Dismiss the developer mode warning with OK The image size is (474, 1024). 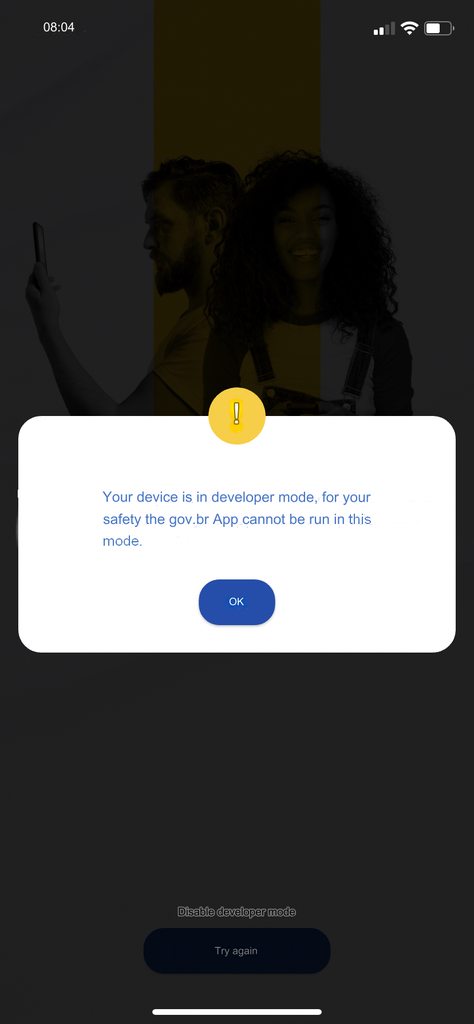pyautogui.click(x=236, y=601)
